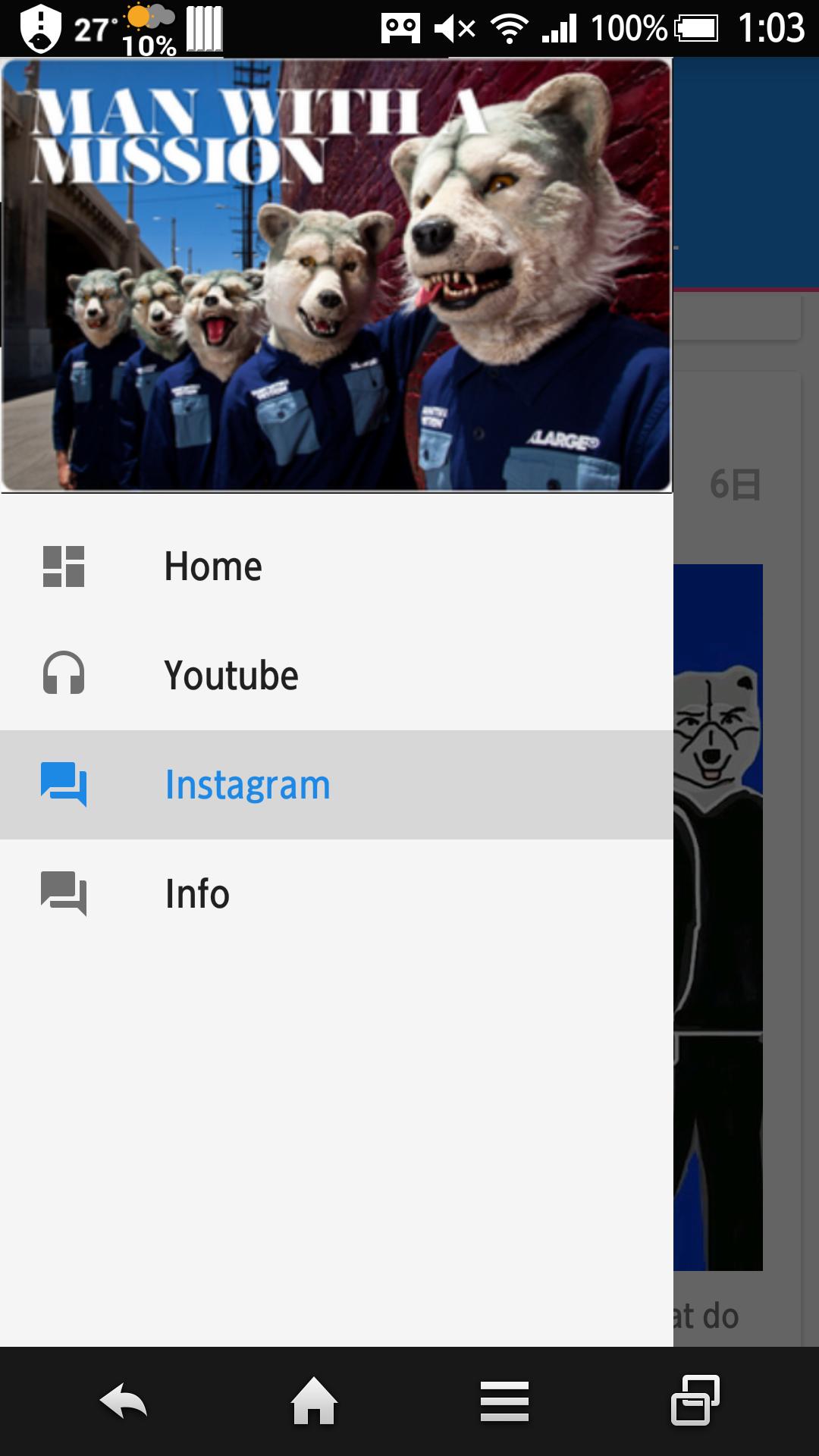Open recent apps overview
Screen dimensions: 819x1456
(x=695, y=1401)
